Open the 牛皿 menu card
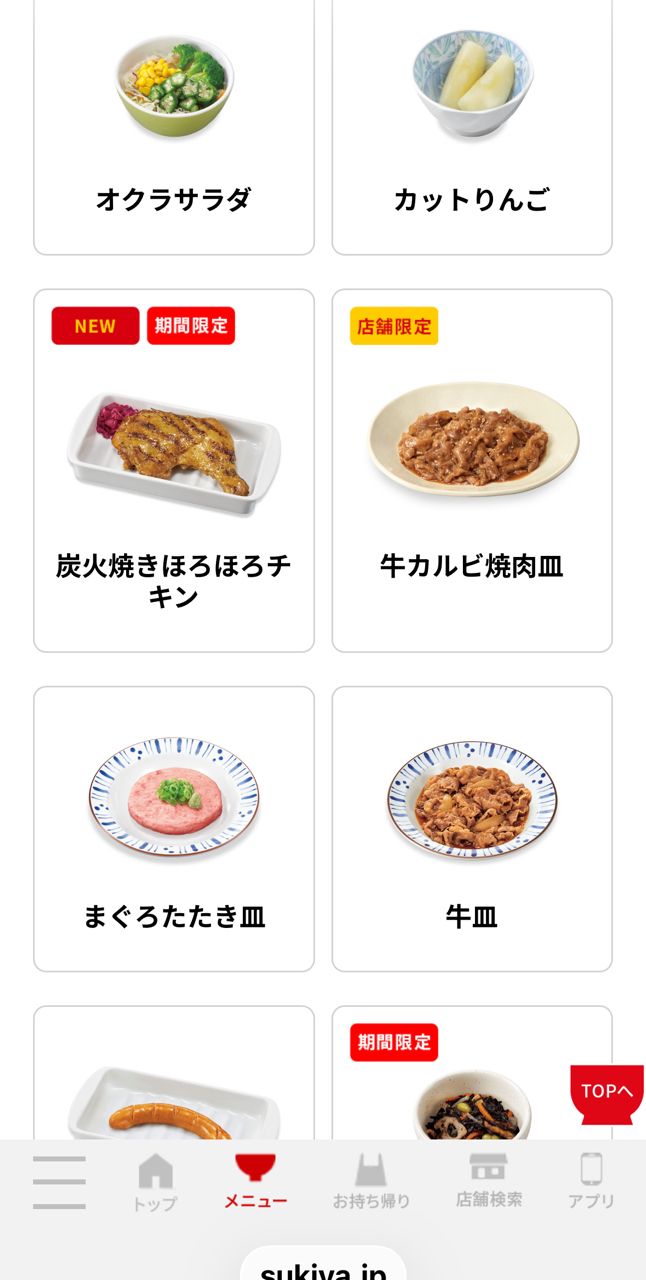The width and height of the screenshot is (646, 1280). 471,828
